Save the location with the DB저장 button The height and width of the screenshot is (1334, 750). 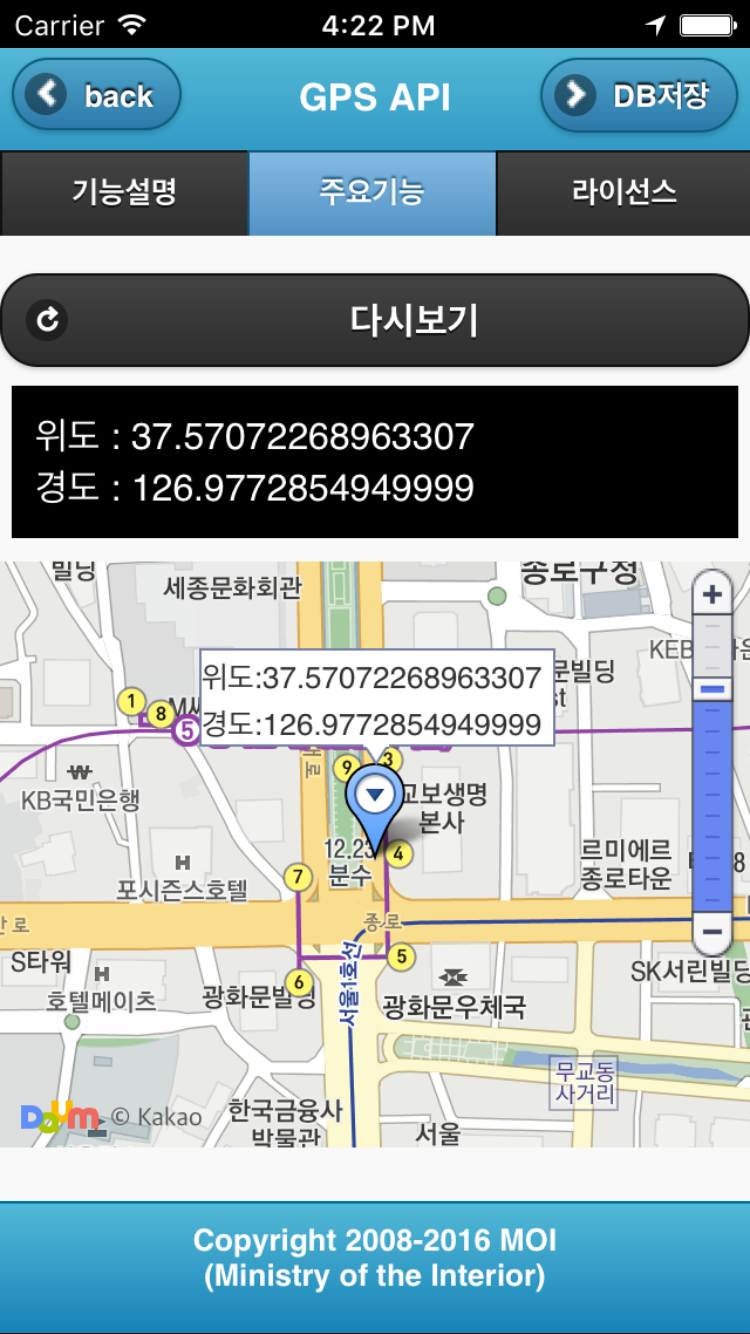point(638,96)
